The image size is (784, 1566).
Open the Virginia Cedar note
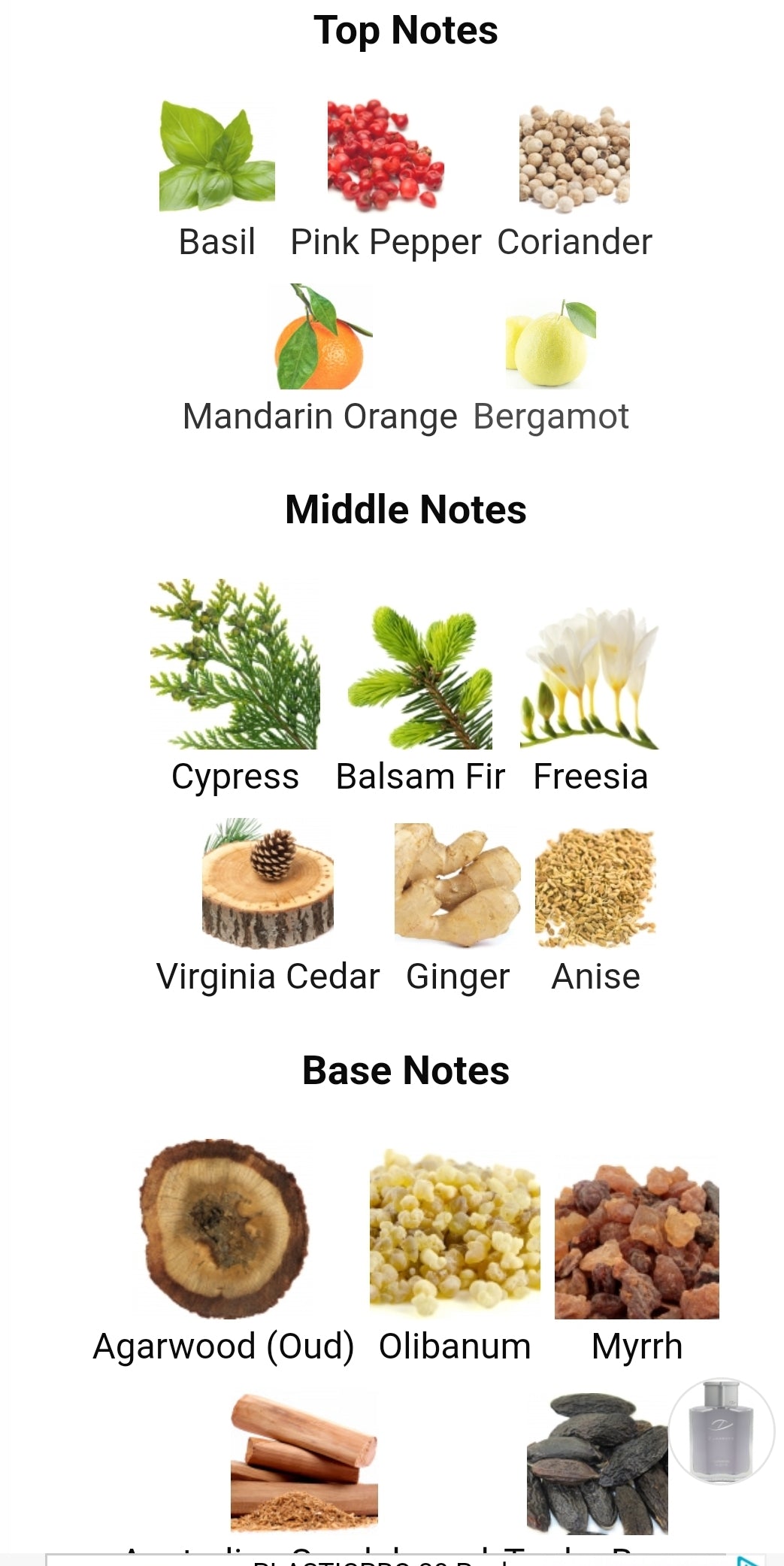click(268, 884)
